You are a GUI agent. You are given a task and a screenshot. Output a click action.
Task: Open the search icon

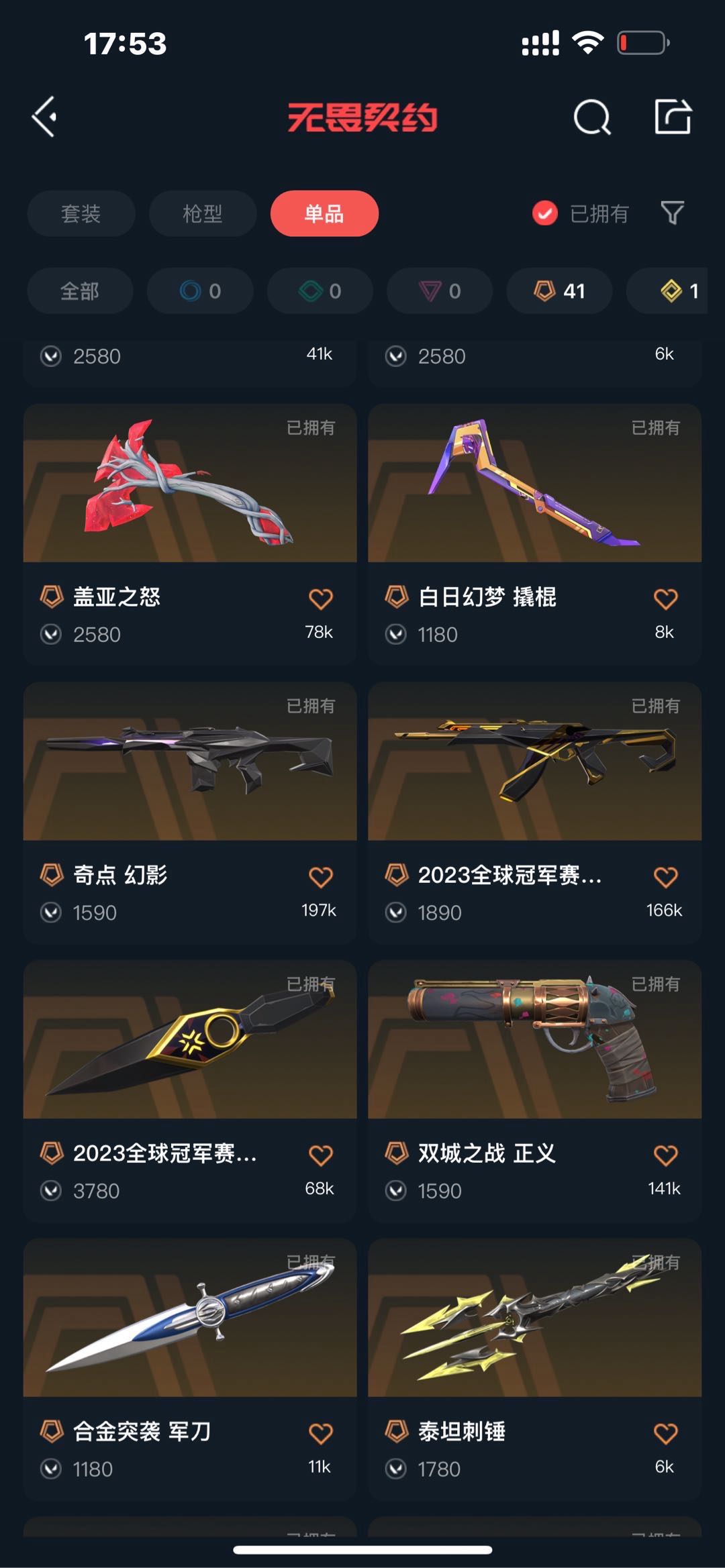[x=591, y=117]
